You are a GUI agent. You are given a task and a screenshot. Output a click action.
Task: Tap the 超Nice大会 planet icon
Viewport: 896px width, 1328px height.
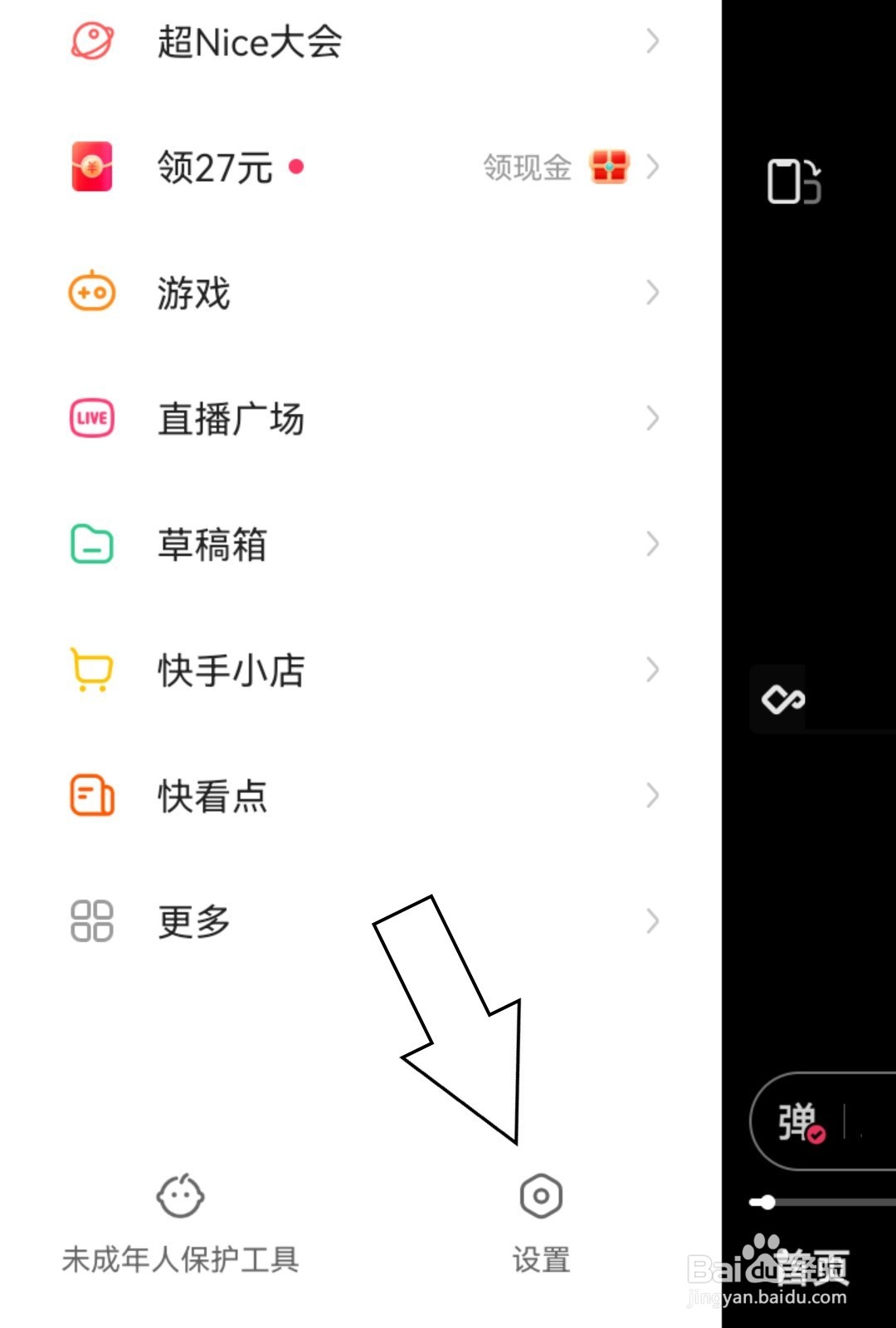91,40
